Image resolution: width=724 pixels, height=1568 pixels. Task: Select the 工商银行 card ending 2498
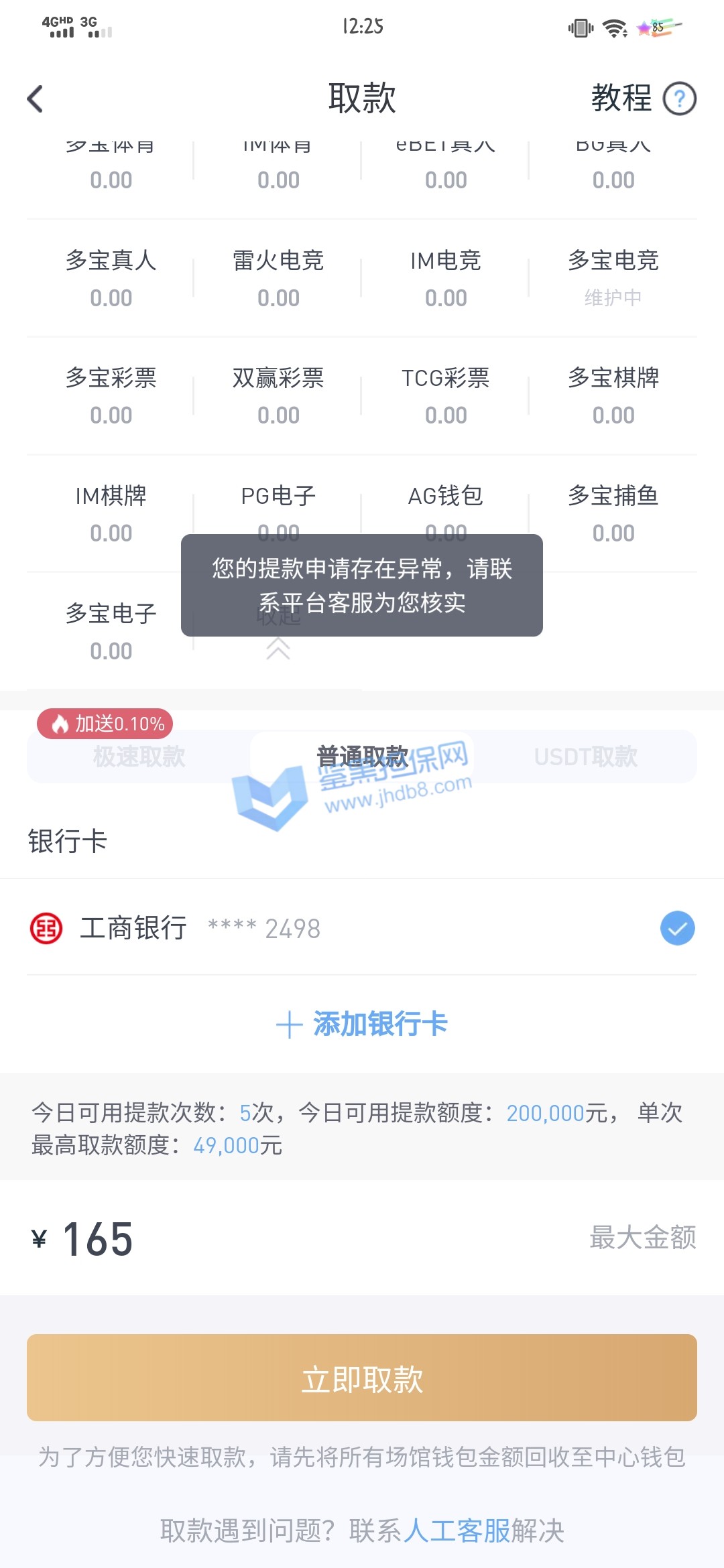(x=362, y=928)
